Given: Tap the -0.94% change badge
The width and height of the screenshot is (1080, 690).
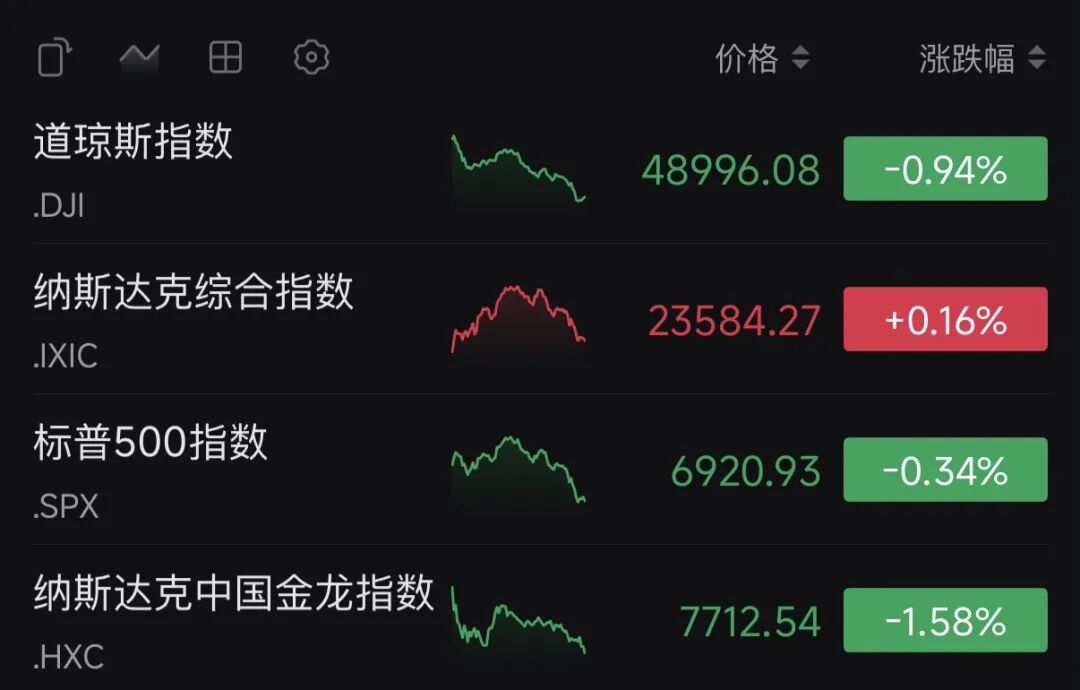Looking at the screenshot, I should 945,169.
